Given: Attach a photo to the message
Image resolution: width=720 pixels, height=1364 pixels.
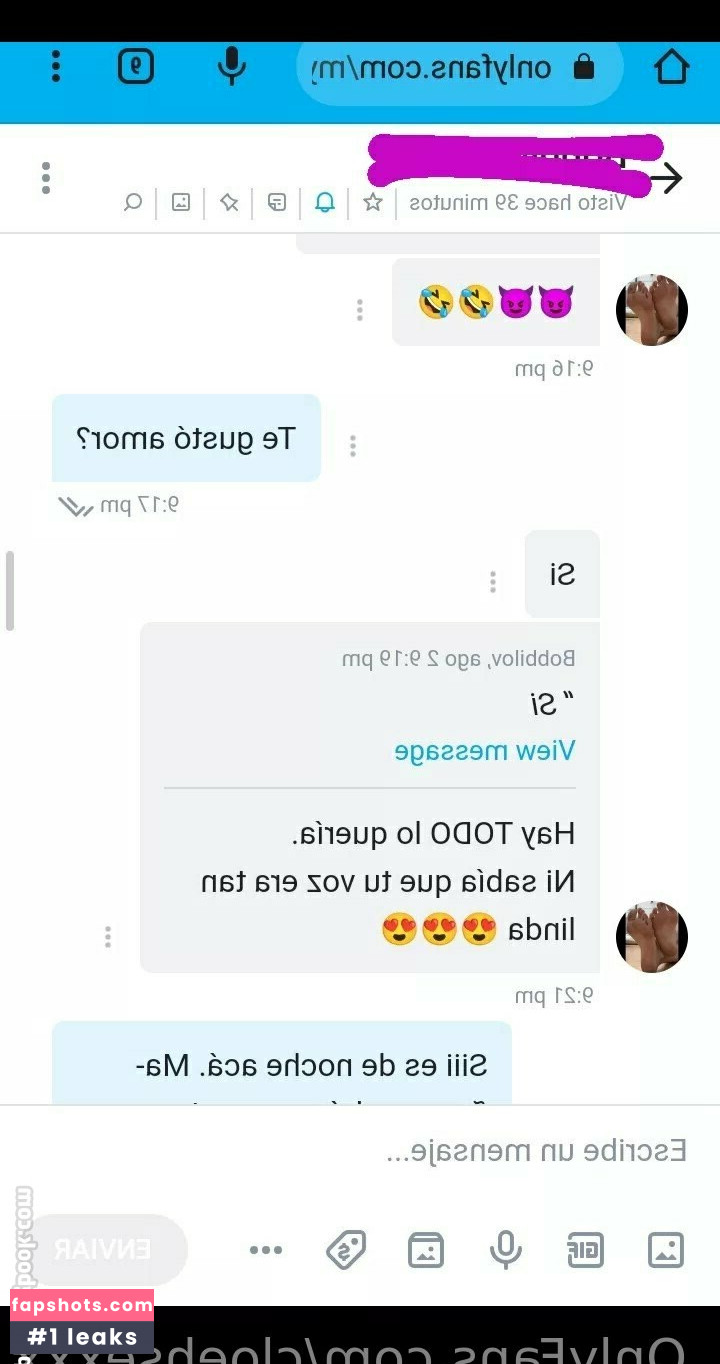Looking at the screenshot, I should pyautogui.click(x=665, y=1250).
